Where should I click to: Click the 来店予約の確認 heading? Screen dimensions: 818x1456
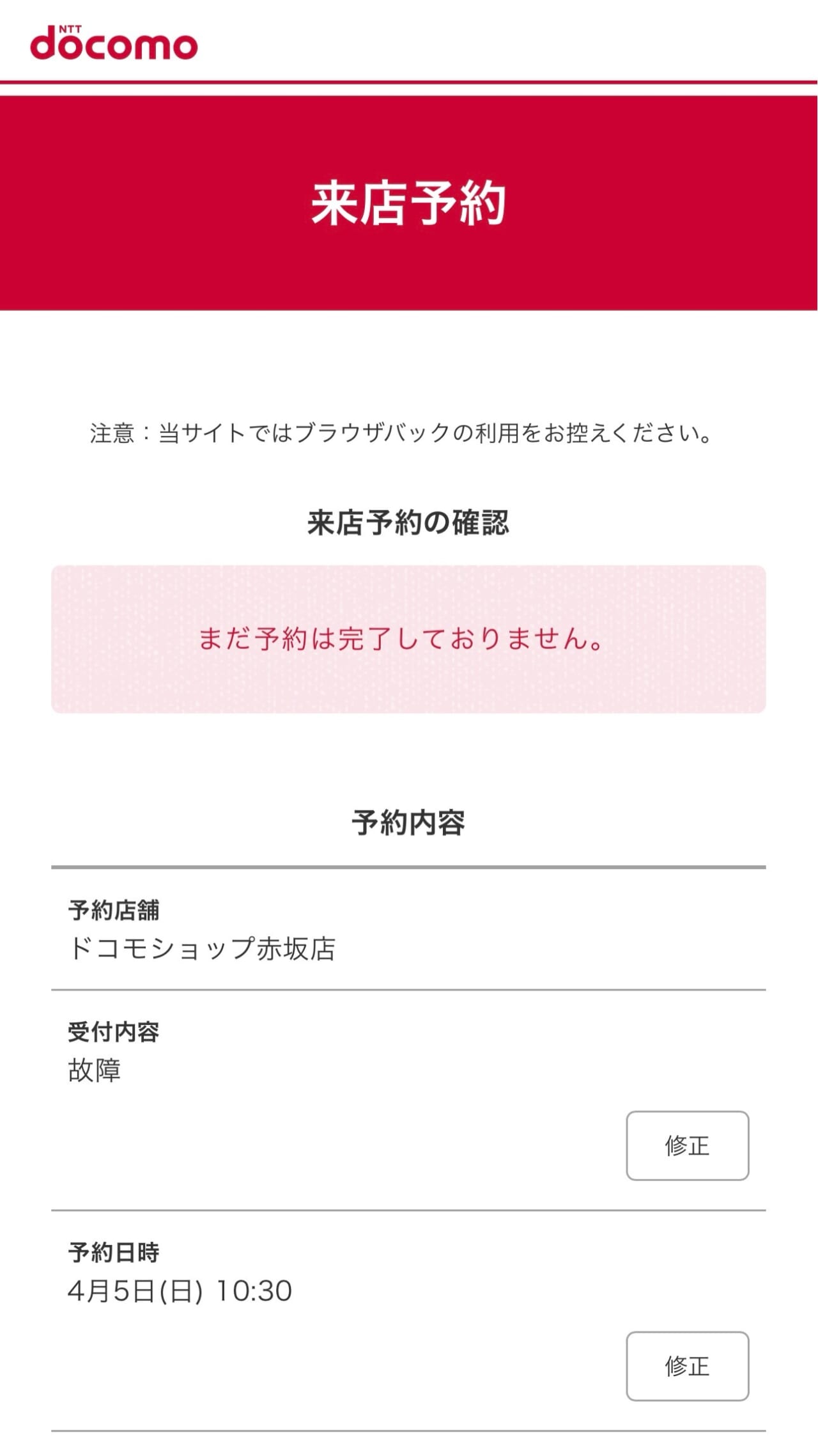[x=409, y=521]
